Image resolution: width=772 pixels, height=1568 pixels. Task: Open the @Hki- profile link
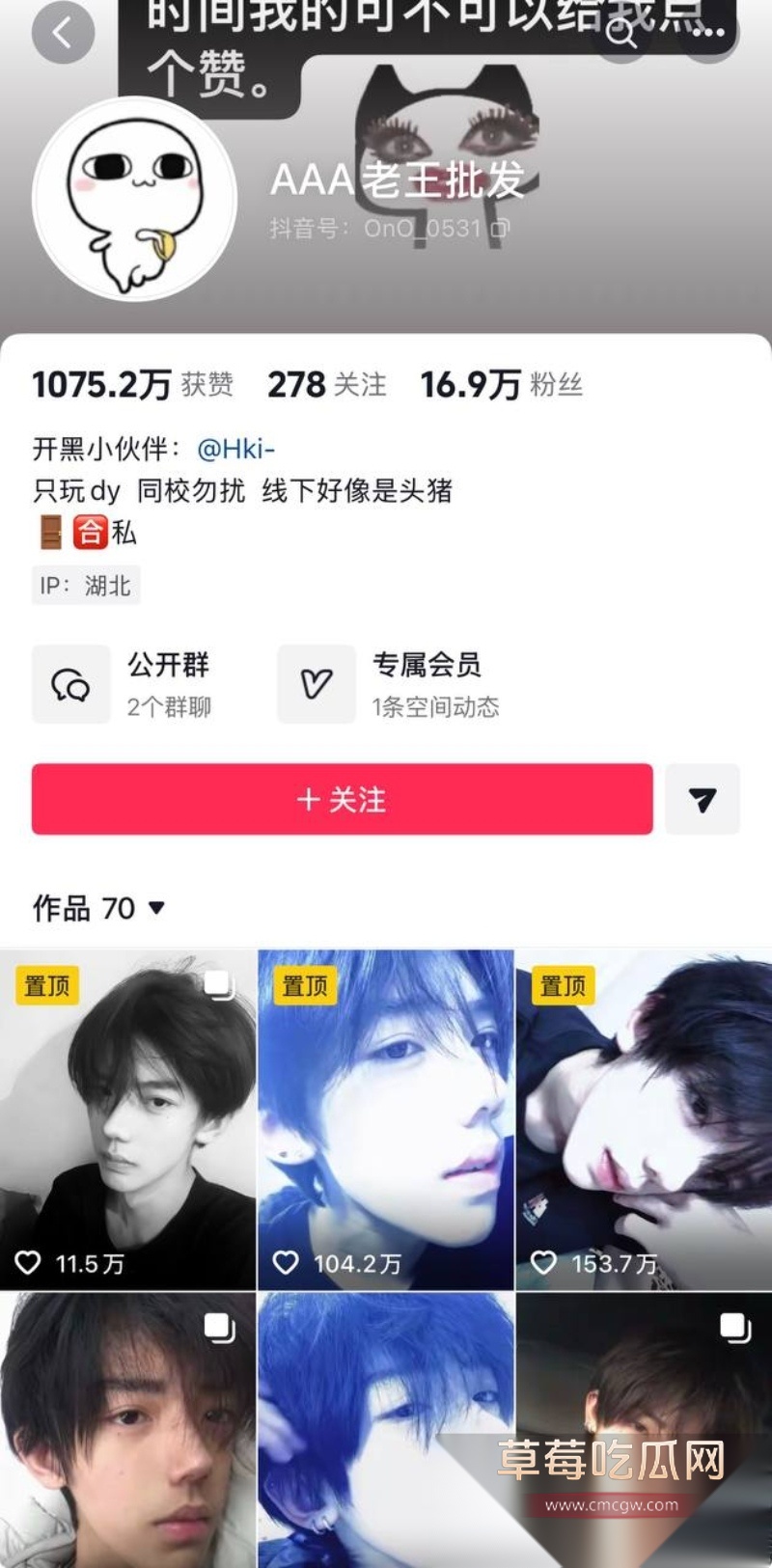click(235, 449)
